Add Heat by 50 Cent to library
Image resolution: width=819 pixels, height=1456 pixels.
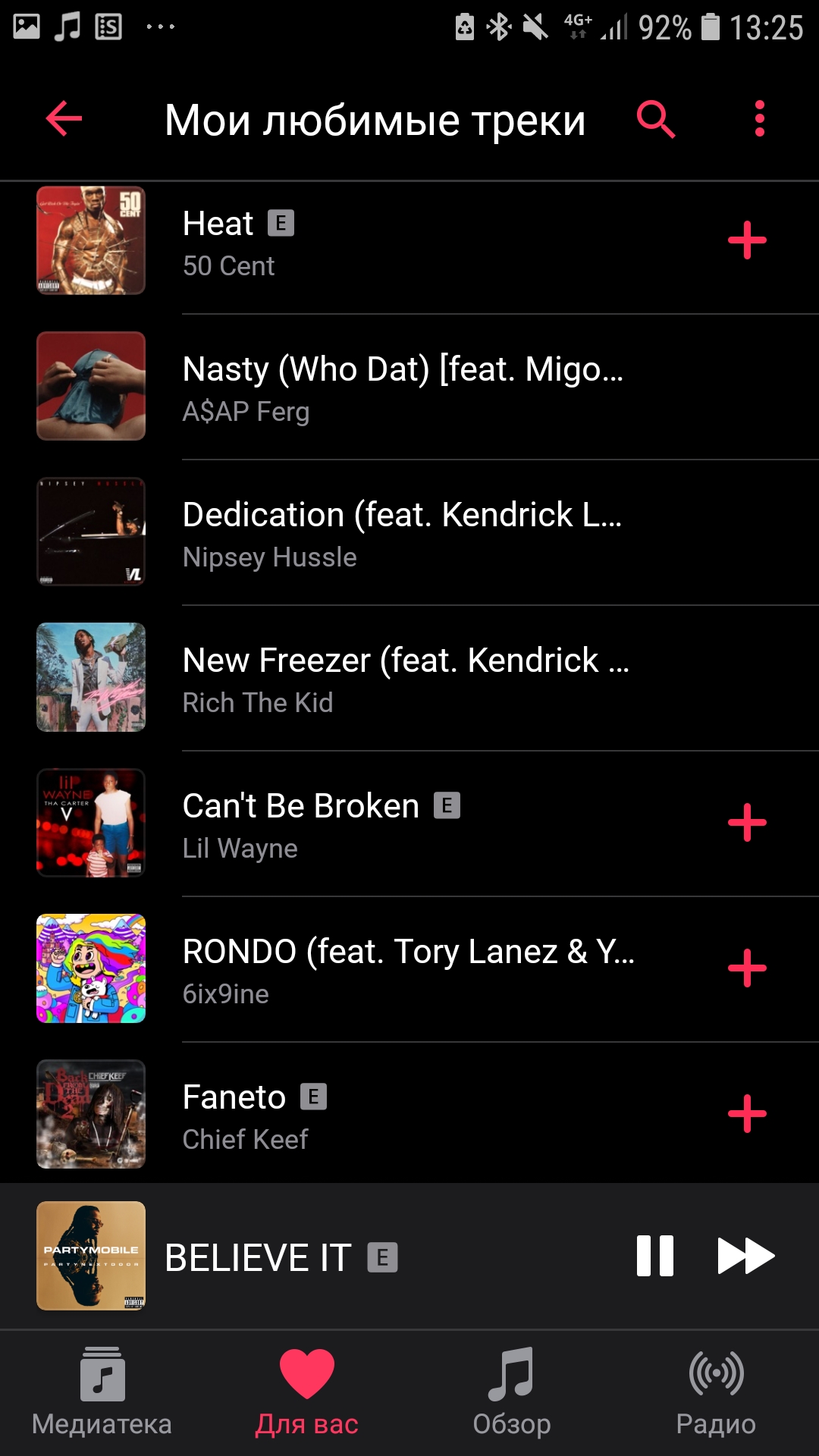[747, 240]
